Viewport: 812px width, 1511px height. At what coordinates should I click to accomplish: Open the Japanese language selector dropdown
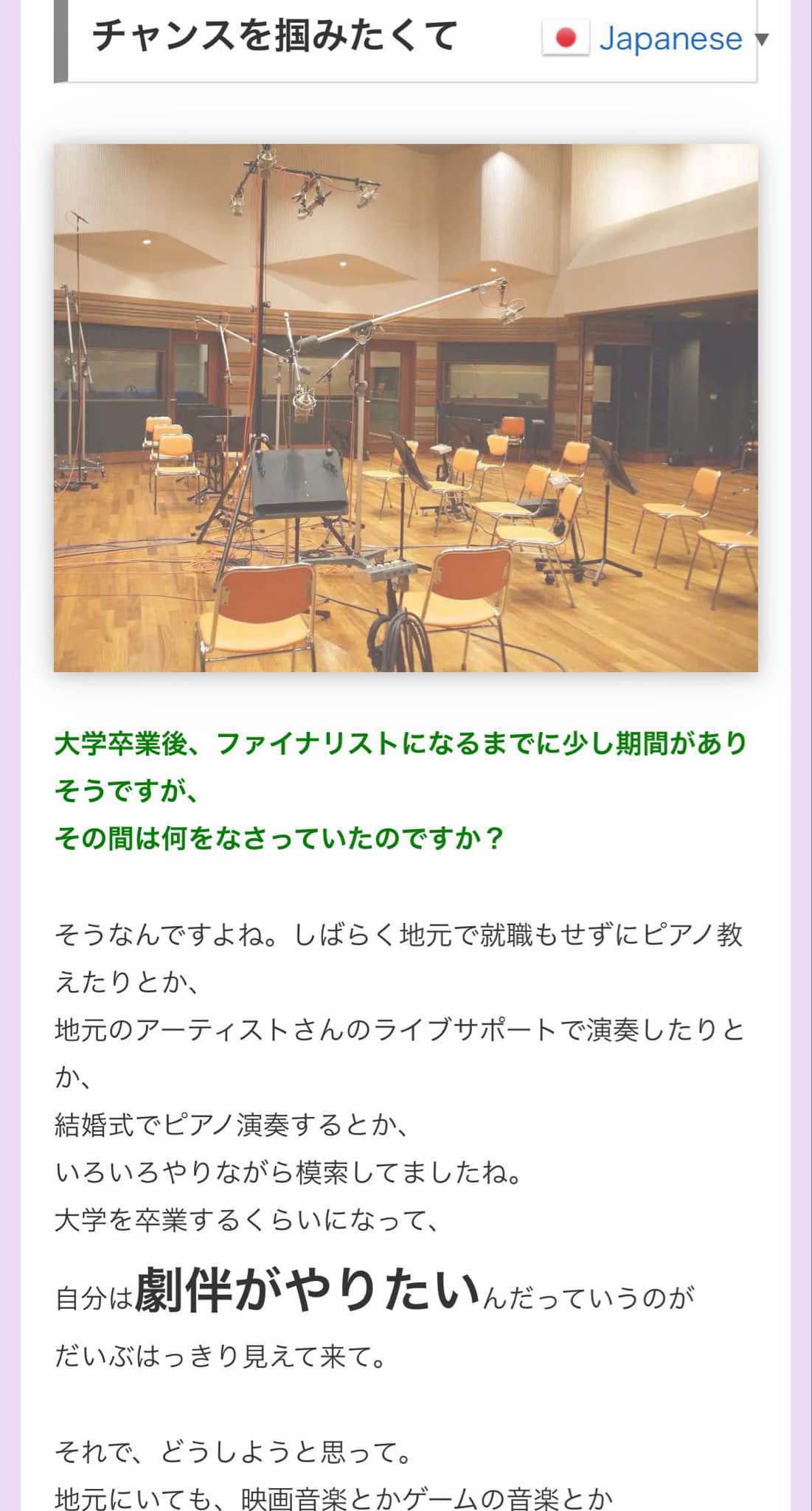click(x=655, y=38)
